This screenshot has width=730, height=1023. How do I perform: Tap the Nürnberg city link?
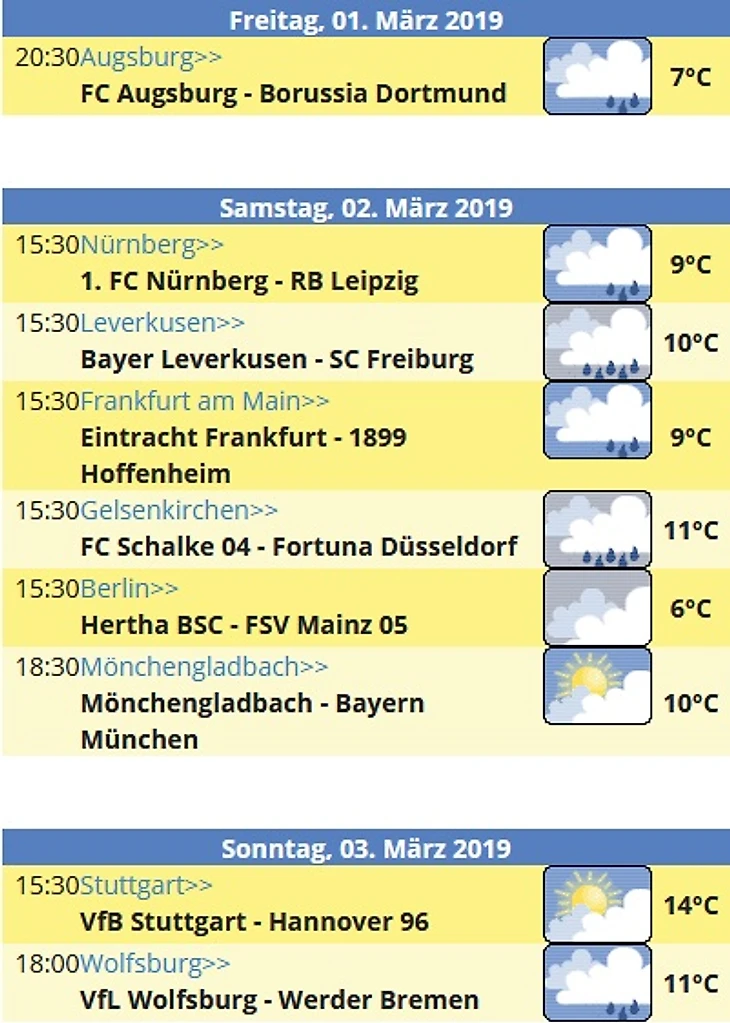pos(151,245)
